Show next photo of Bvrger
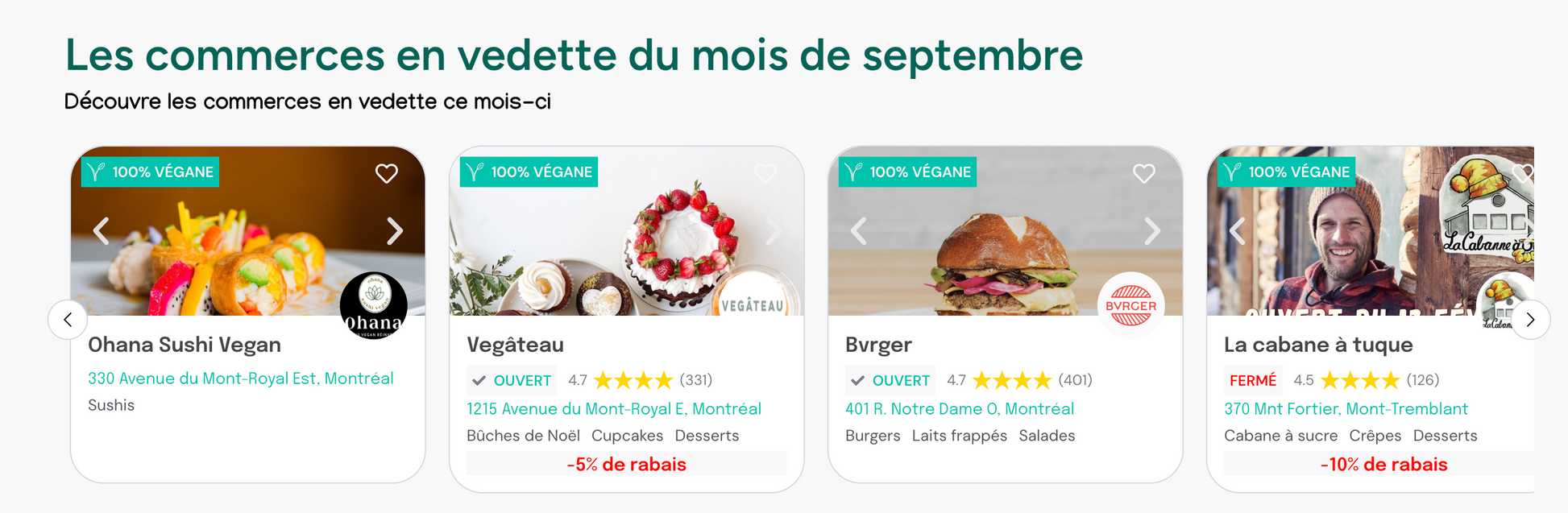The height and width of the screenshot is (513, 1568). 1152,231
